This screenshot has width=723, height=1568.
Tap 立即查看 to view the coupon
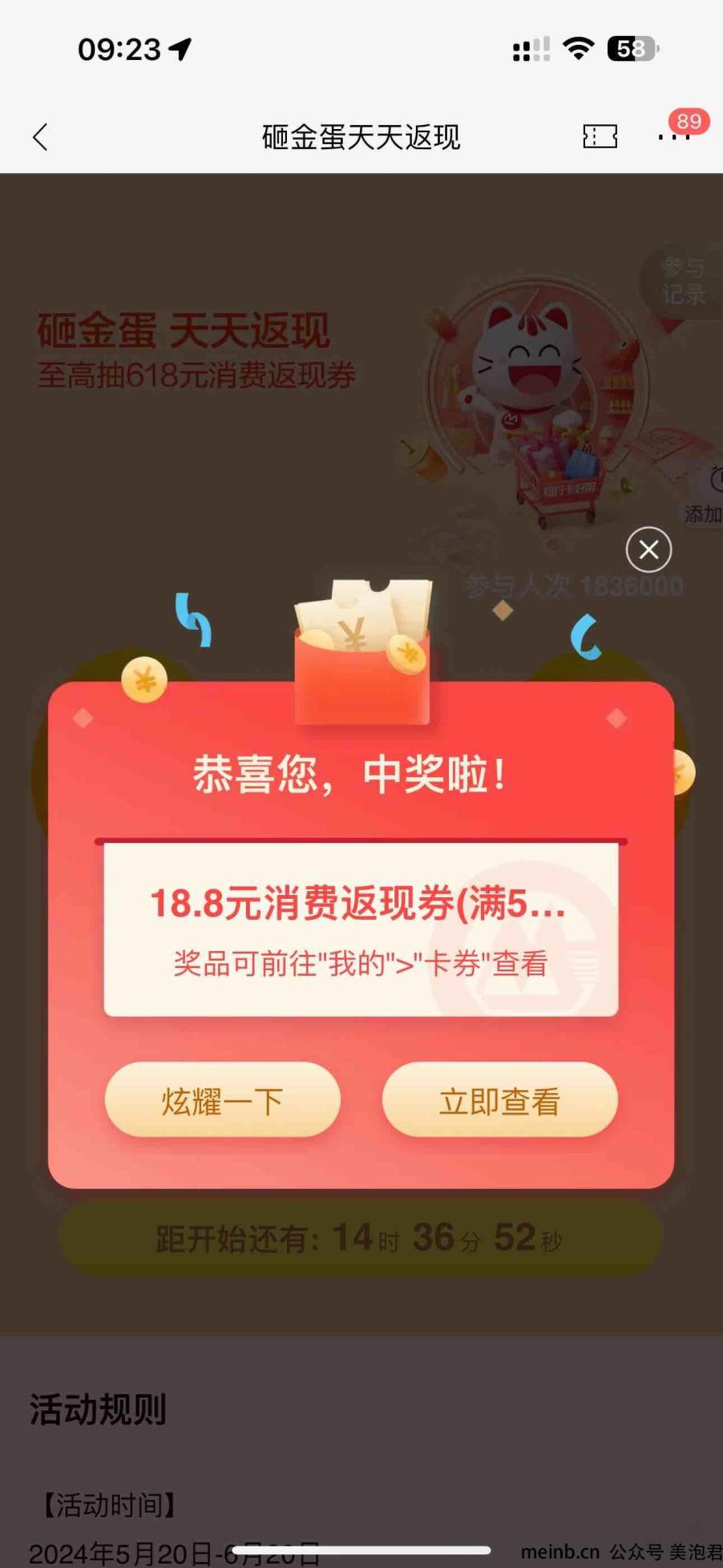point(499,1101)
